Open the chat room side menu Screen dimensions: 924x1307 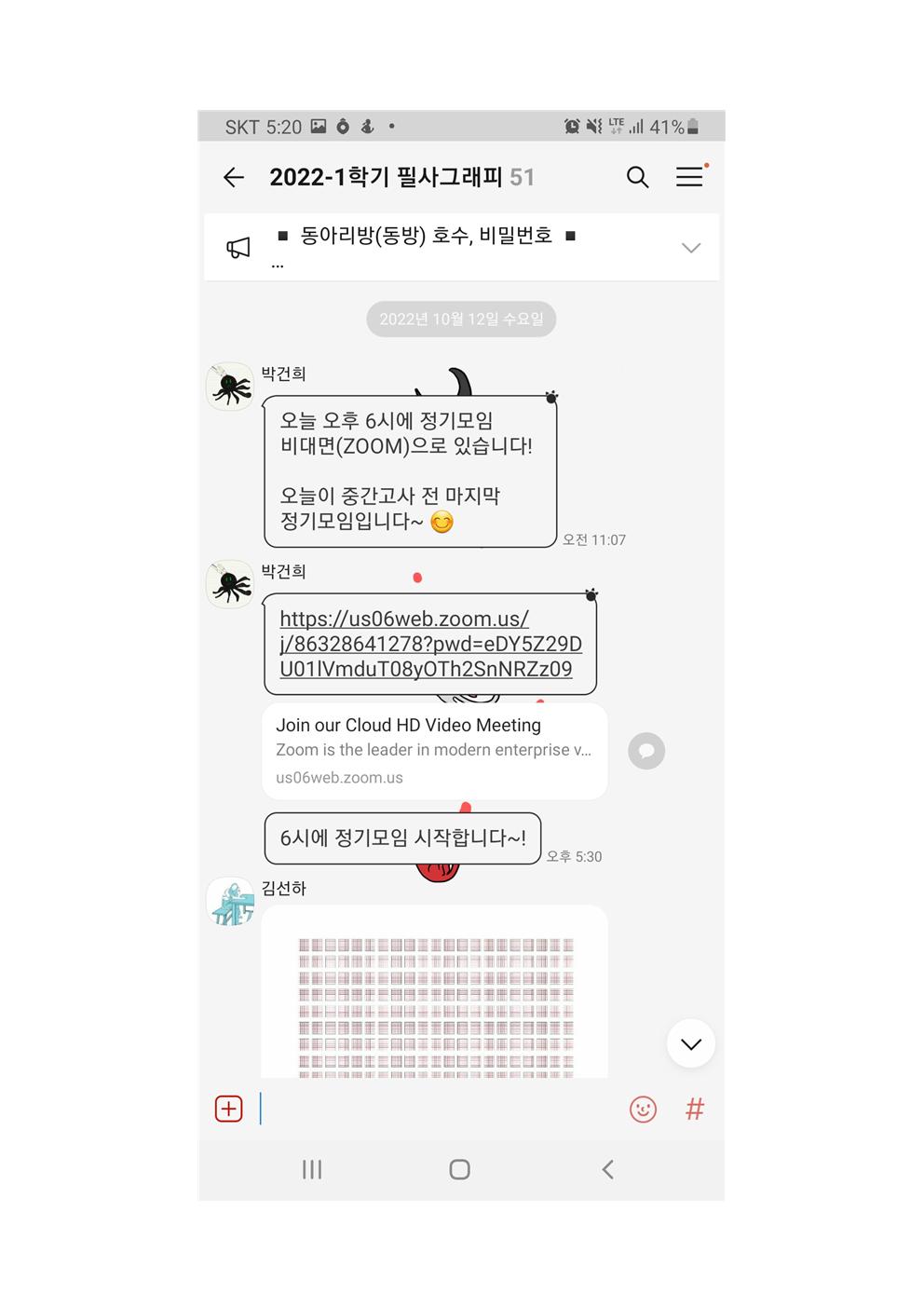pyautogui.click(x=689, y=177)
